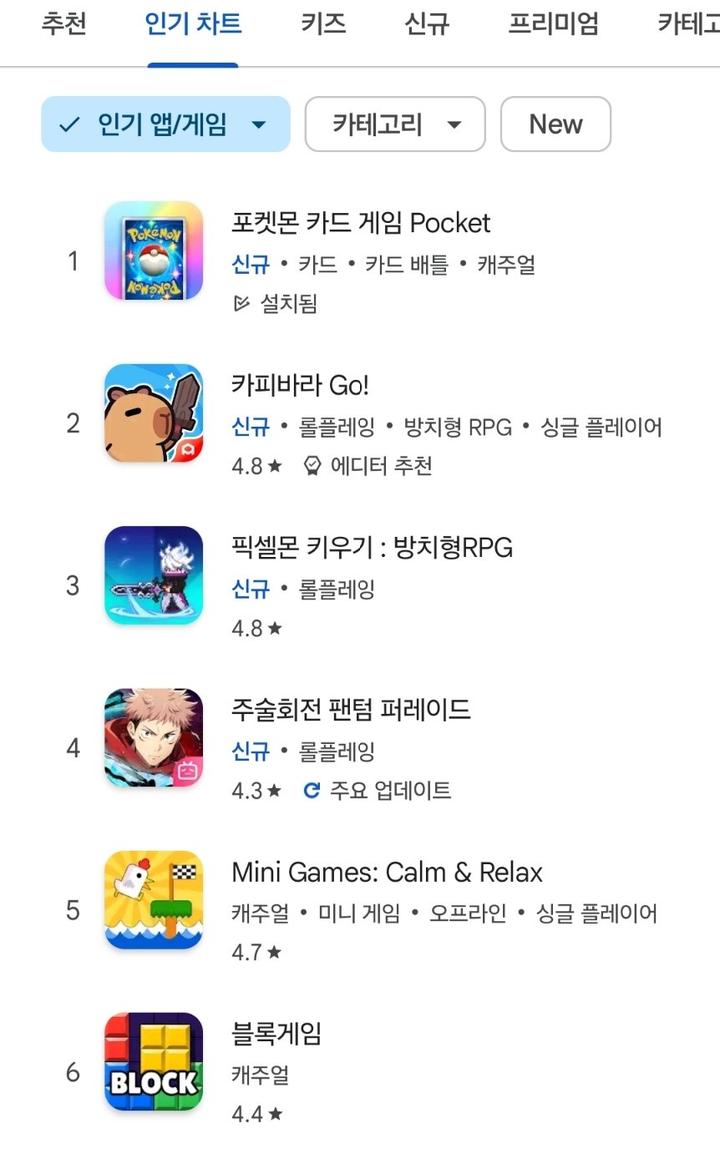The height and width of the screenshot is (1164, 720).
Task: Select the 인기 차트 tab
Action: click(x=193, y=24)
